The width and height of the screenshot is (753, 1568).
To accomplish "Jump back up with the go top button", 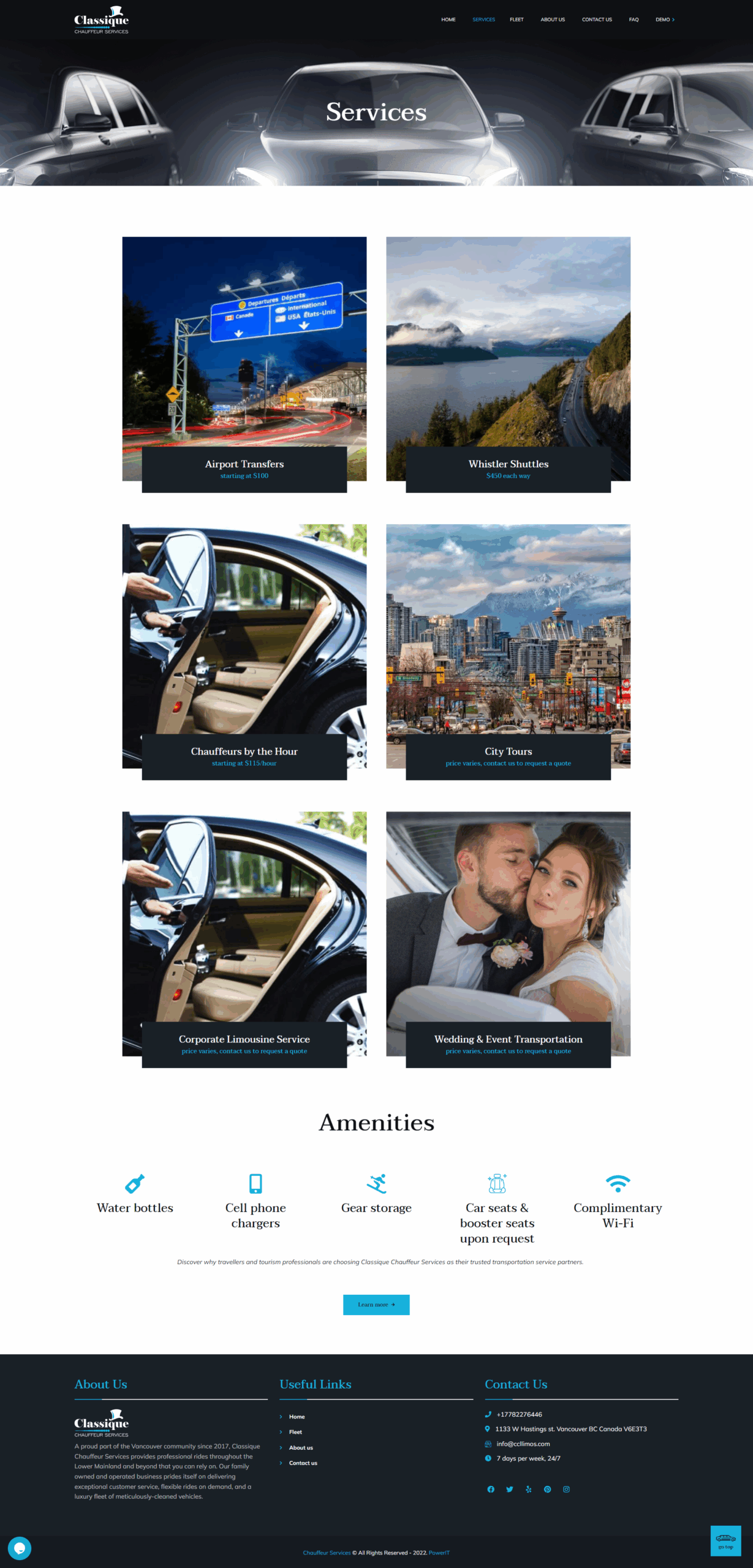I will click(x=725, y=1540).
